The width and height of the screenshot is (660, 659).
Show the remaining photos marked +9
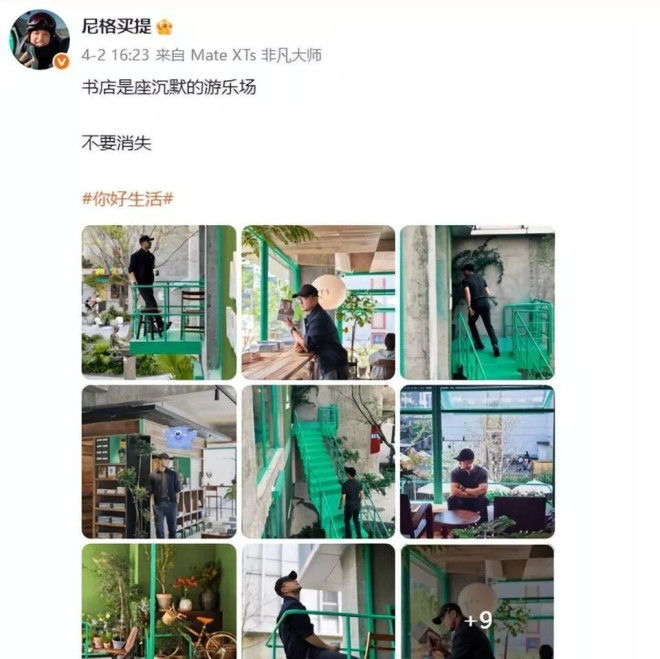[477, 601]
